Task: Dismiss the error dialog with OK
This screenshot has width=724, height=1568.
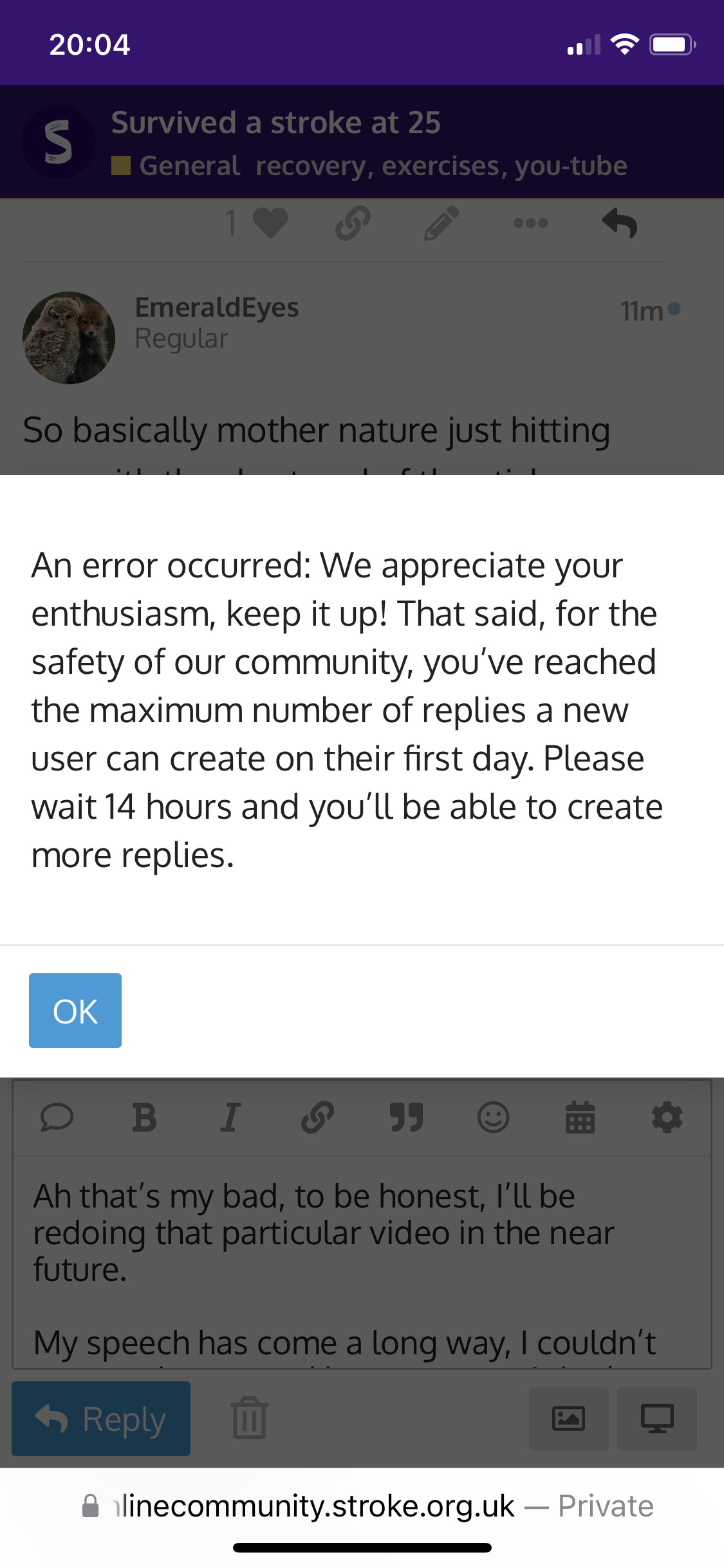Action: 75,1010
